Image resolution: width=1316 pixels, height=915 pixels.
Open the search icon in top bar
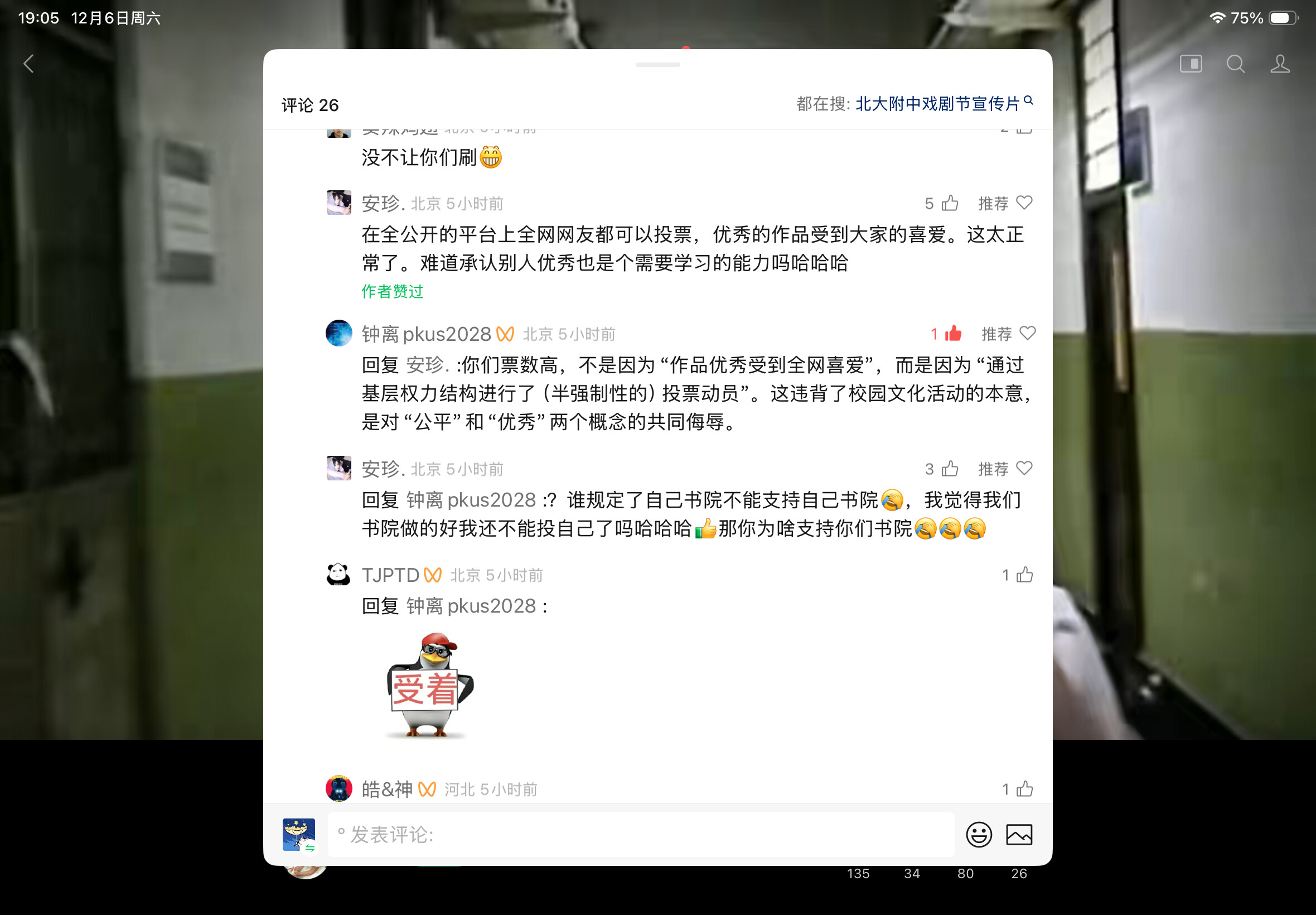[x=1235, y=64]
